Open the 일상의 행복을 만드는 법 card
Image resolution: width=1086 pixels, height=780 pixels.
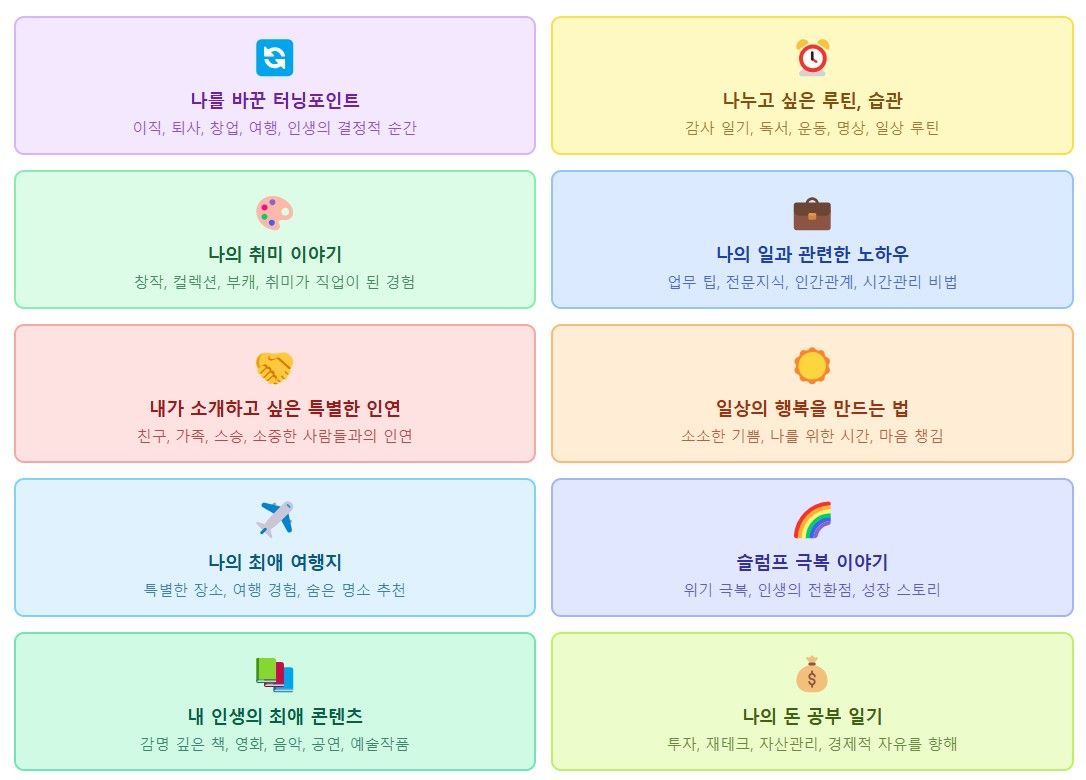(x=812, y=394)
